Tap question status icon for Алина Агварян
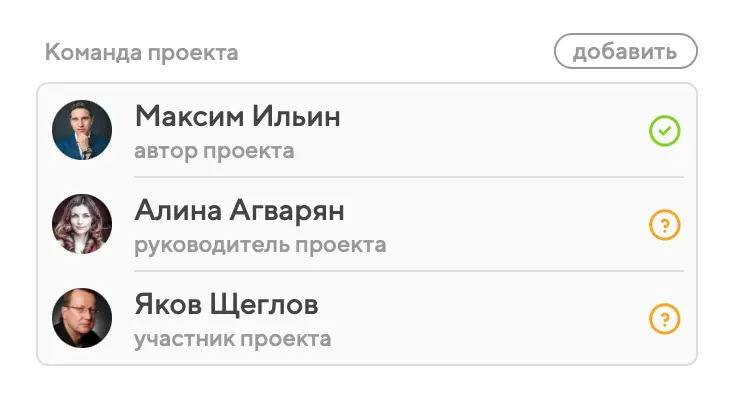The width and height of the screenshot is (742, 400). [664, 225]
